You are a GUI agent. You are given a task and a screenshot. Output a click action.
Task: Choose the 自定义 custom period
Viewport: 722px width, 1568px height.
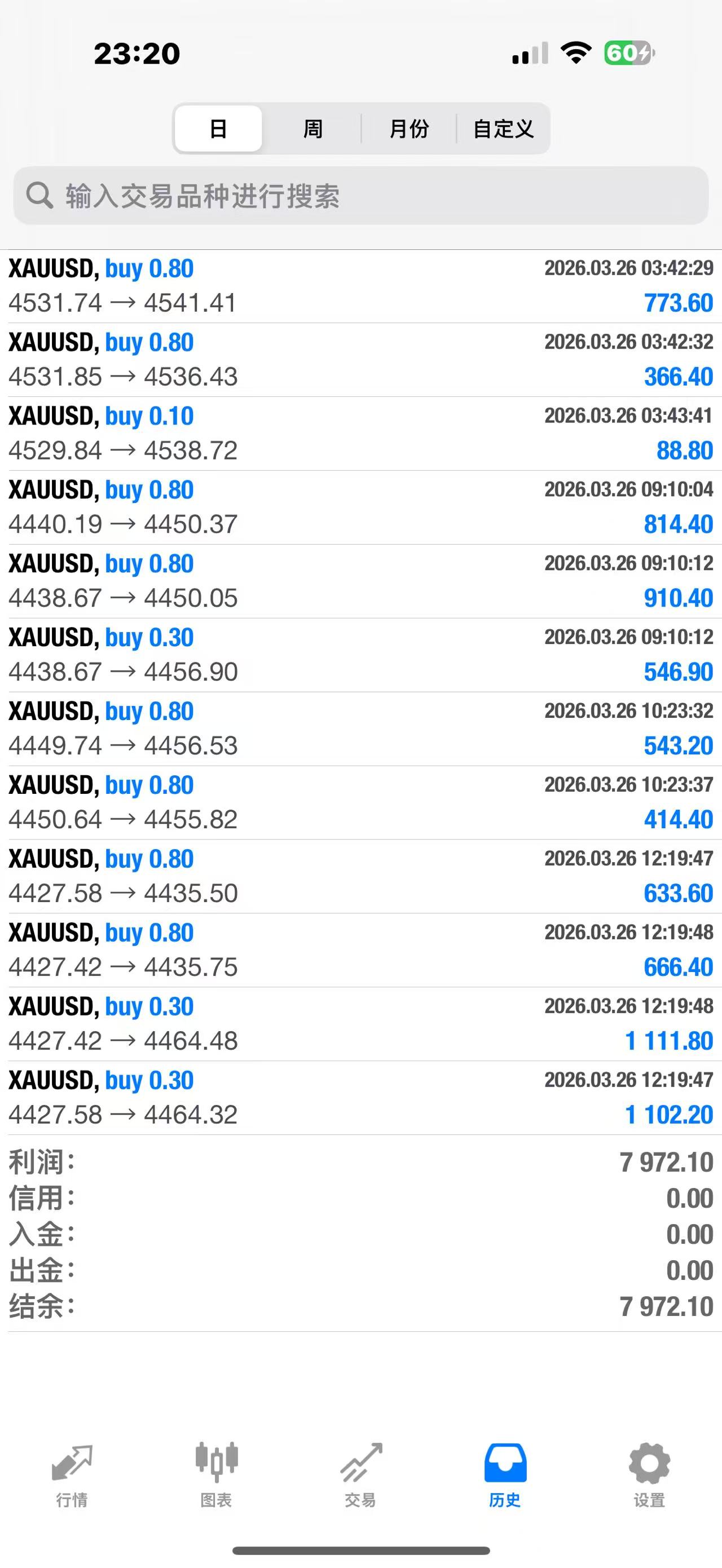point(503,129)
